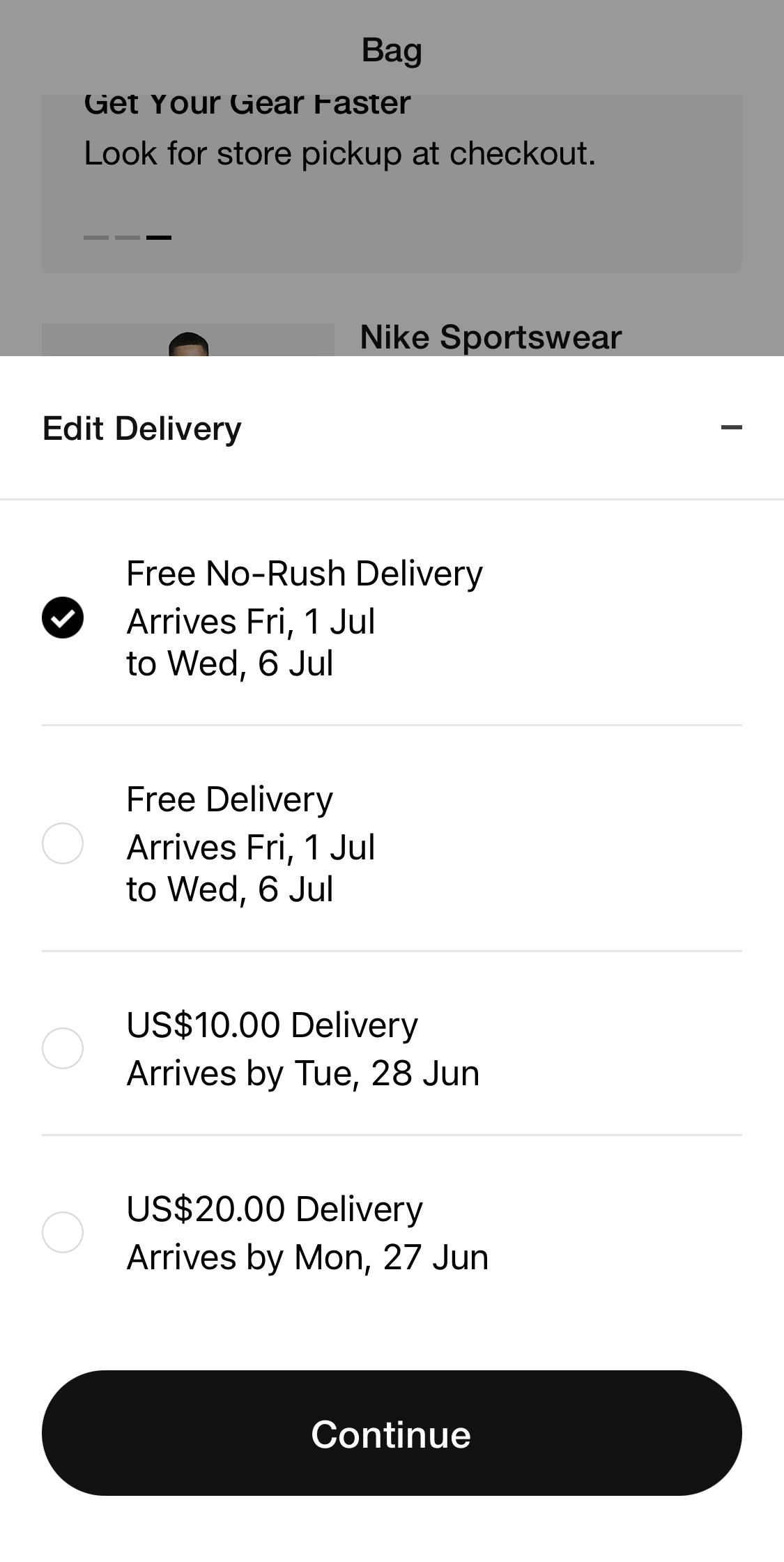Image resolution: width=784 pixels, height=1562 pixels.
Task: Tap the Free Delivery label text
Action: click(x=229, y=799)
